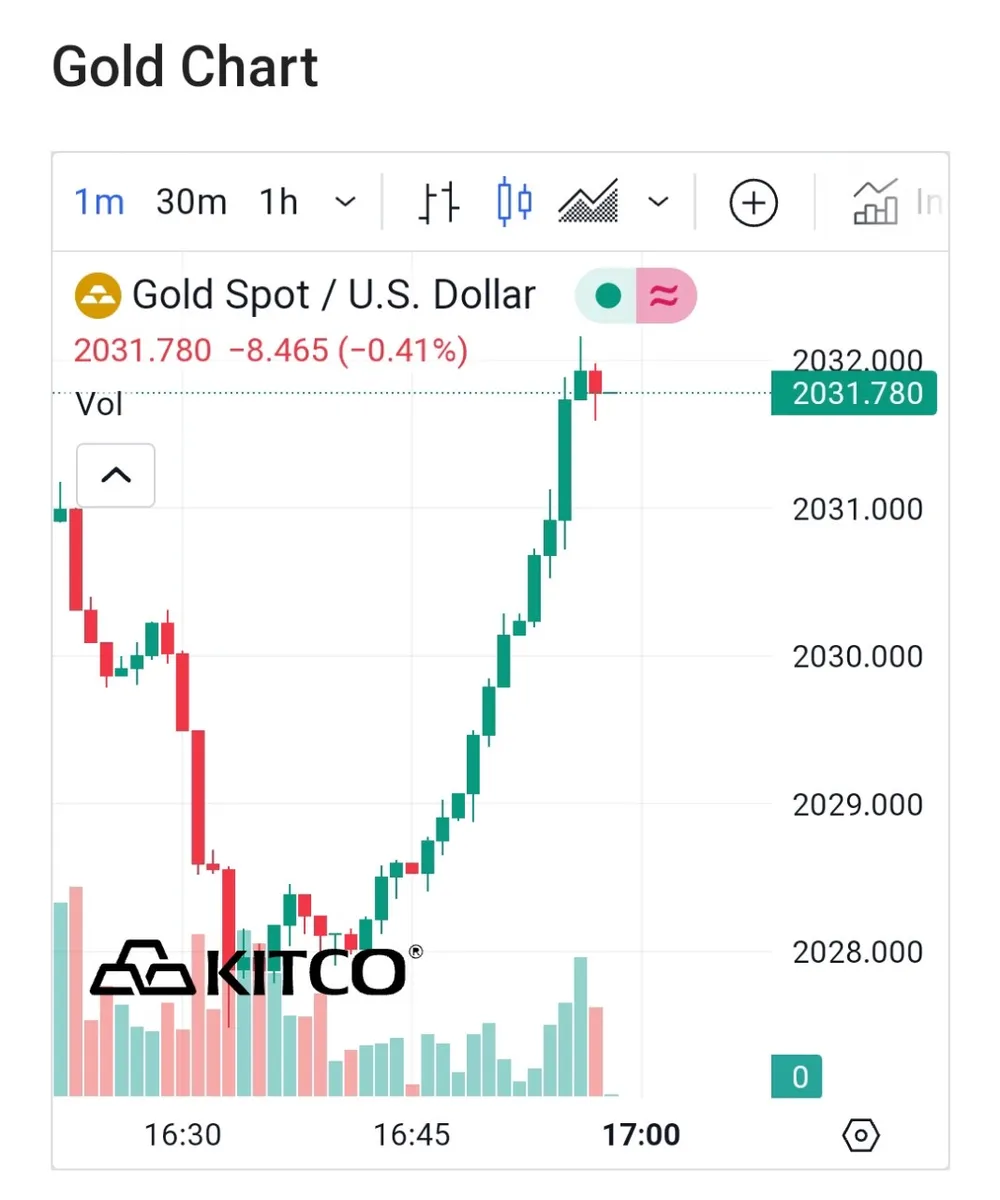
Task: Switch to the 30m interval
Action: 191,202
